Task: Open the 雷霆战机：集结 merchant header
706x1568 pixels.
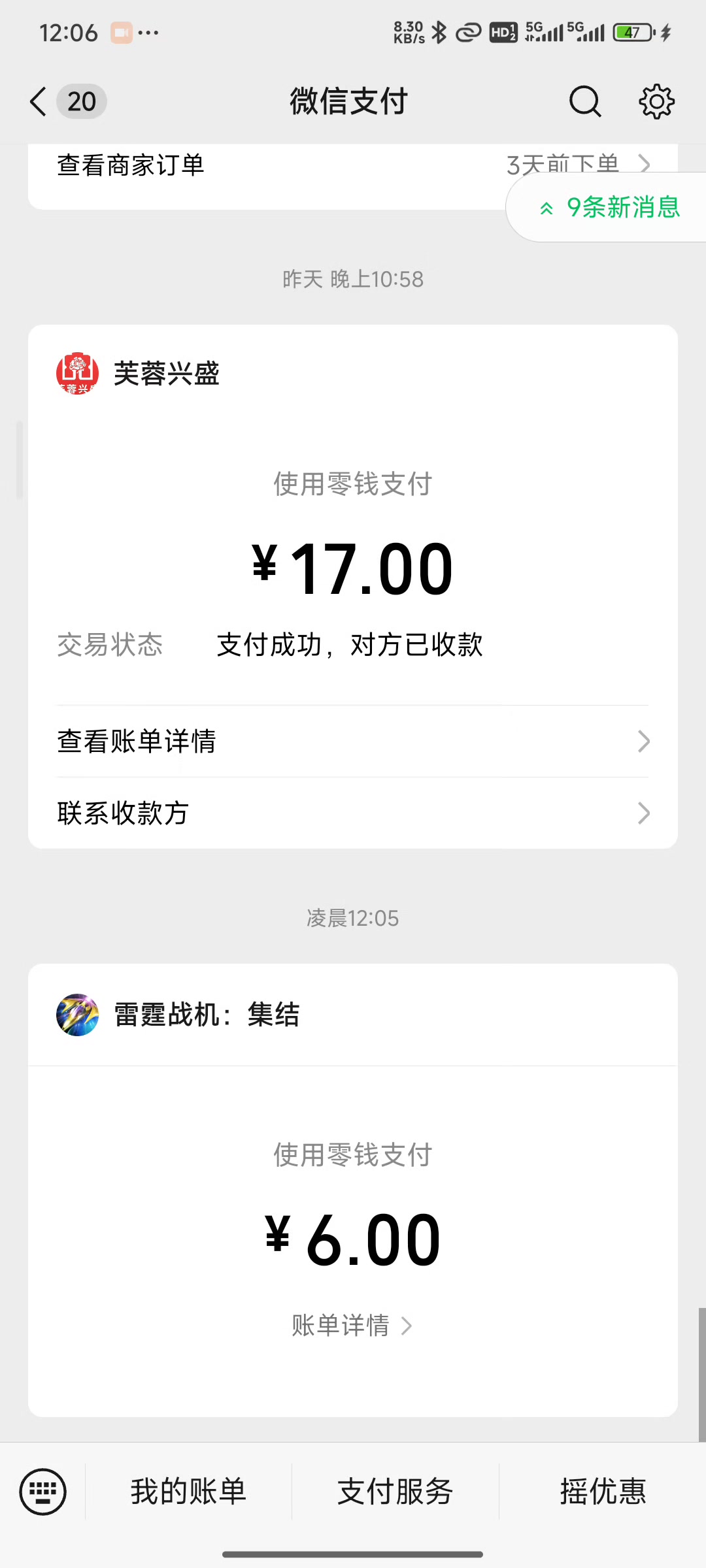Action: pyautogui.click(x=353, y=1015)
